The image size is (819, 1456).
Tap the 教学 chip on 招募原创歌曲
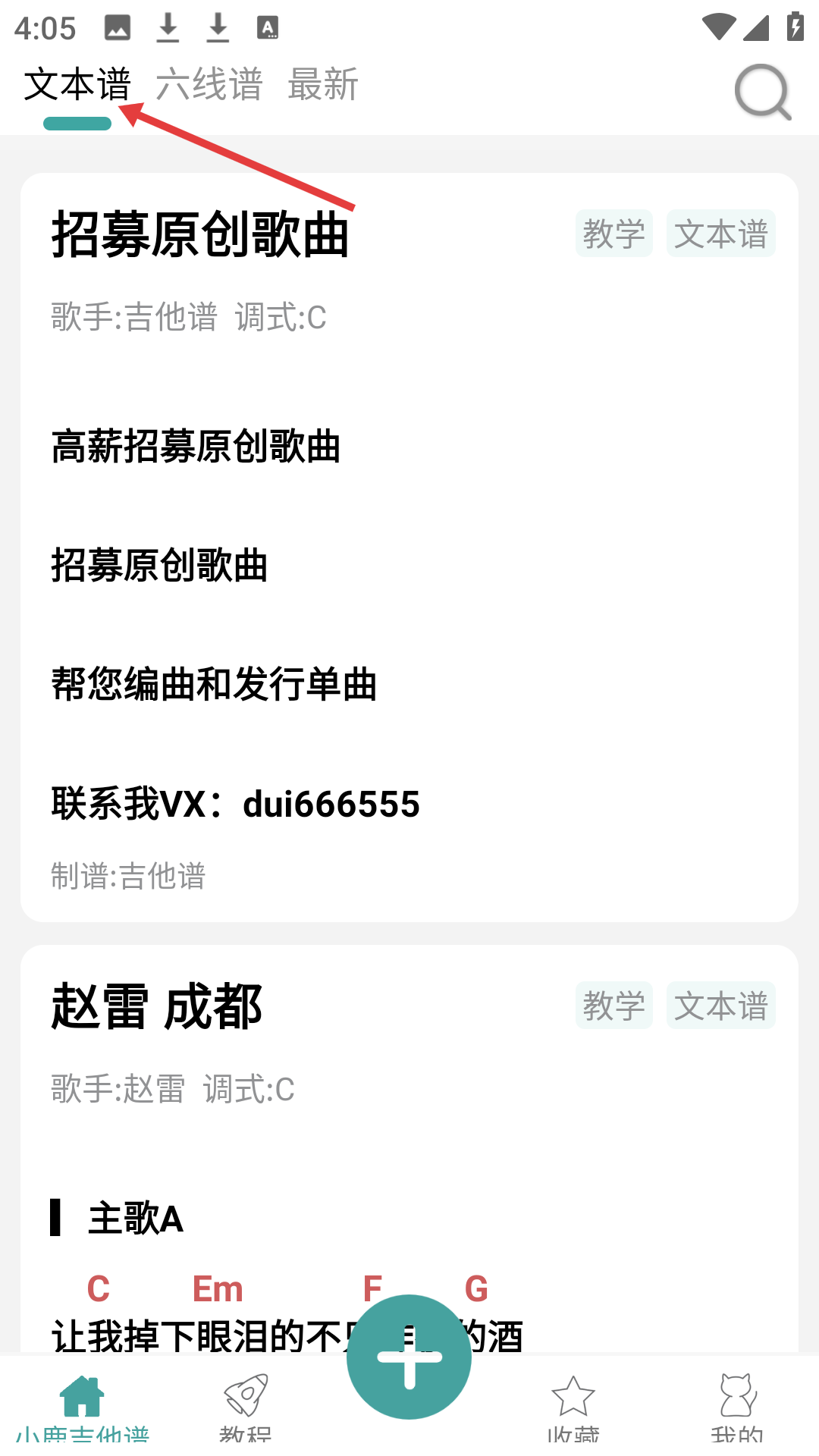point(613,234)
